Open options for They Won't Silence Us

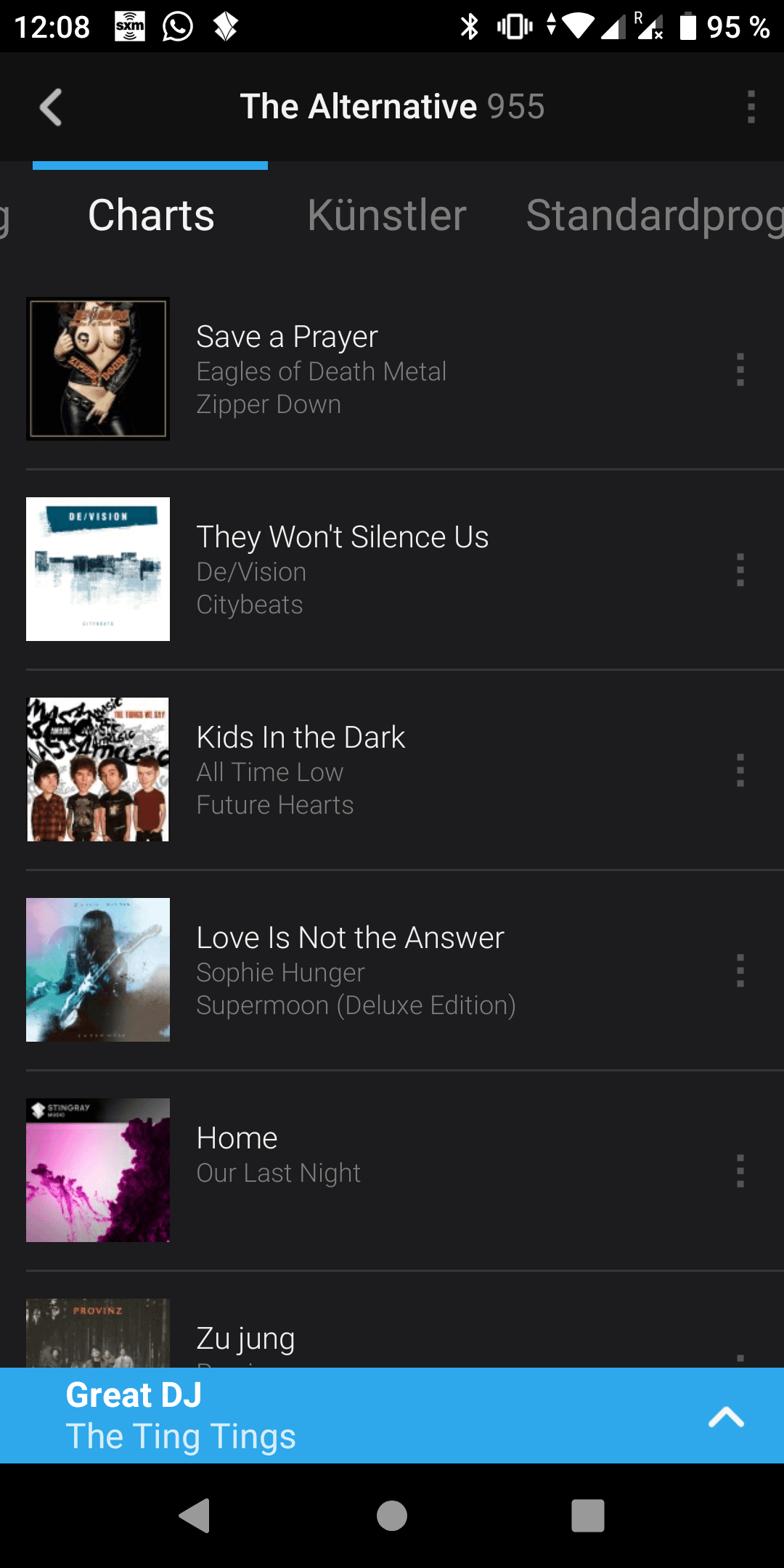[x=740, y=570]
